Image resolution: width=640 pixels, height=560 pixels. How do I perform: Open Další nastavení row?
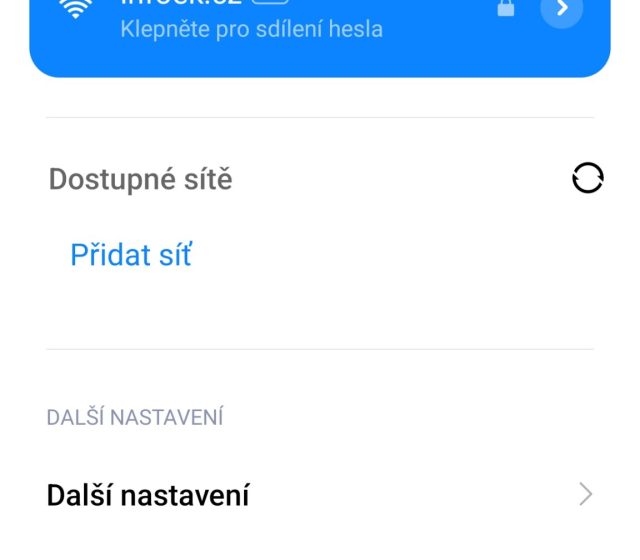pos(320,494)
